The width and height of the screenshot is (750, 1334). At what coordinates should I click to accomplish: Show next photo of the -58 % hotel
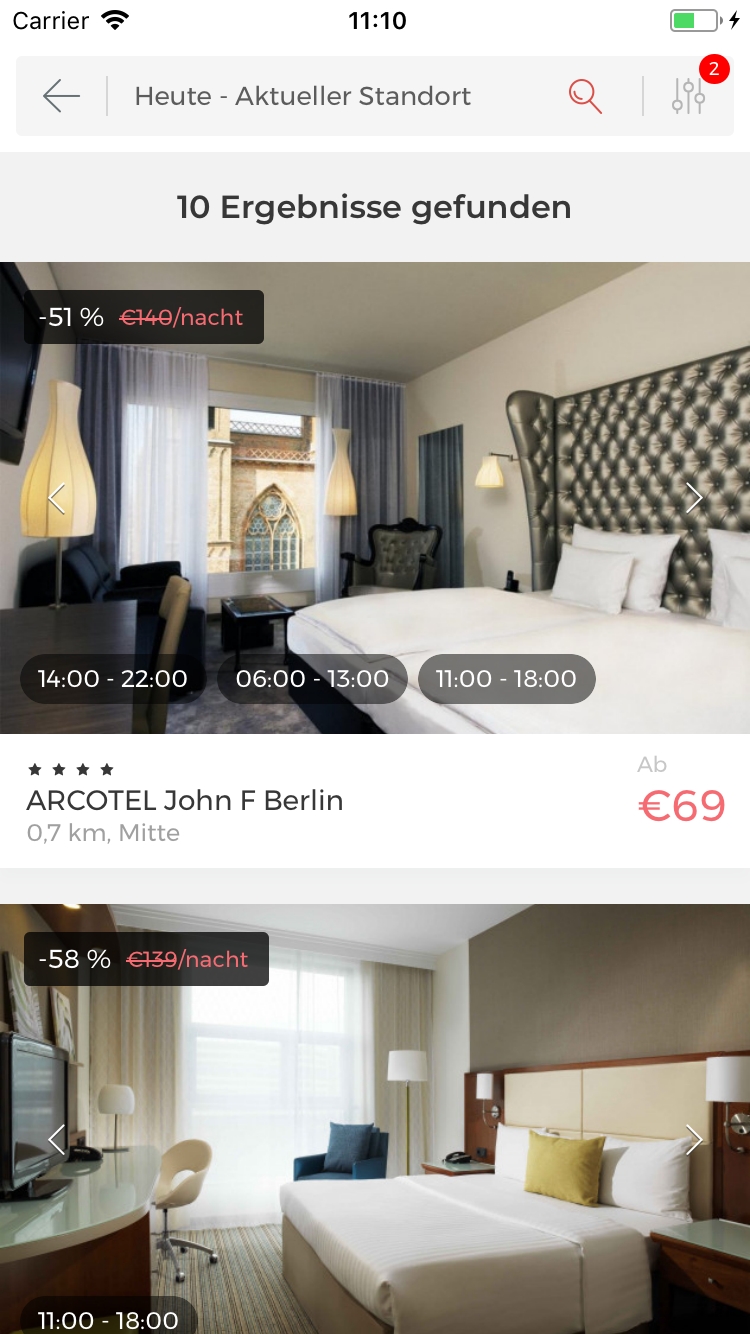tap(693, 1139)
